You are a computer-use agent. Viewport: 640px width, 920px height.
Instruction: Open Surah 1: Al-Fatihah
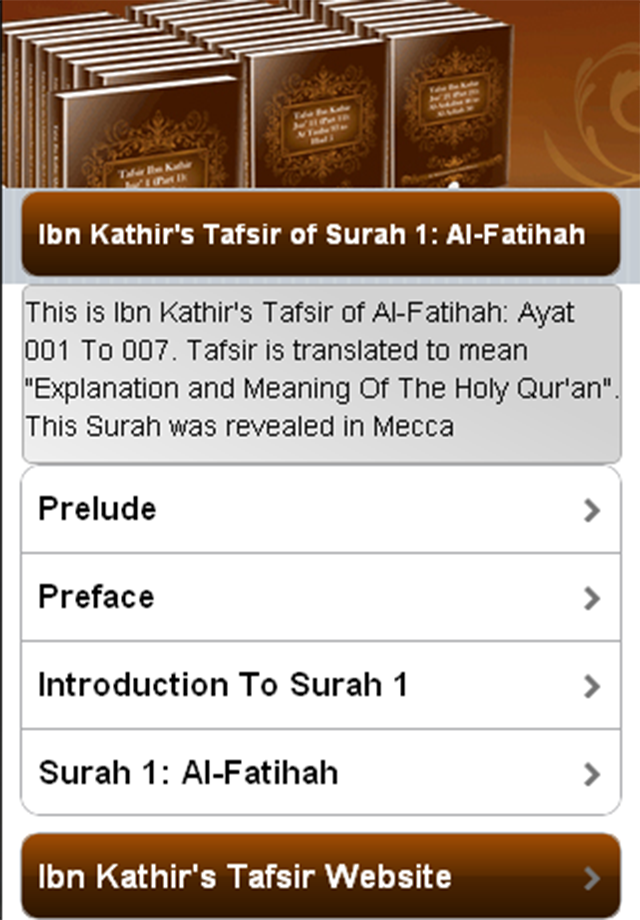tap(320, 772)
